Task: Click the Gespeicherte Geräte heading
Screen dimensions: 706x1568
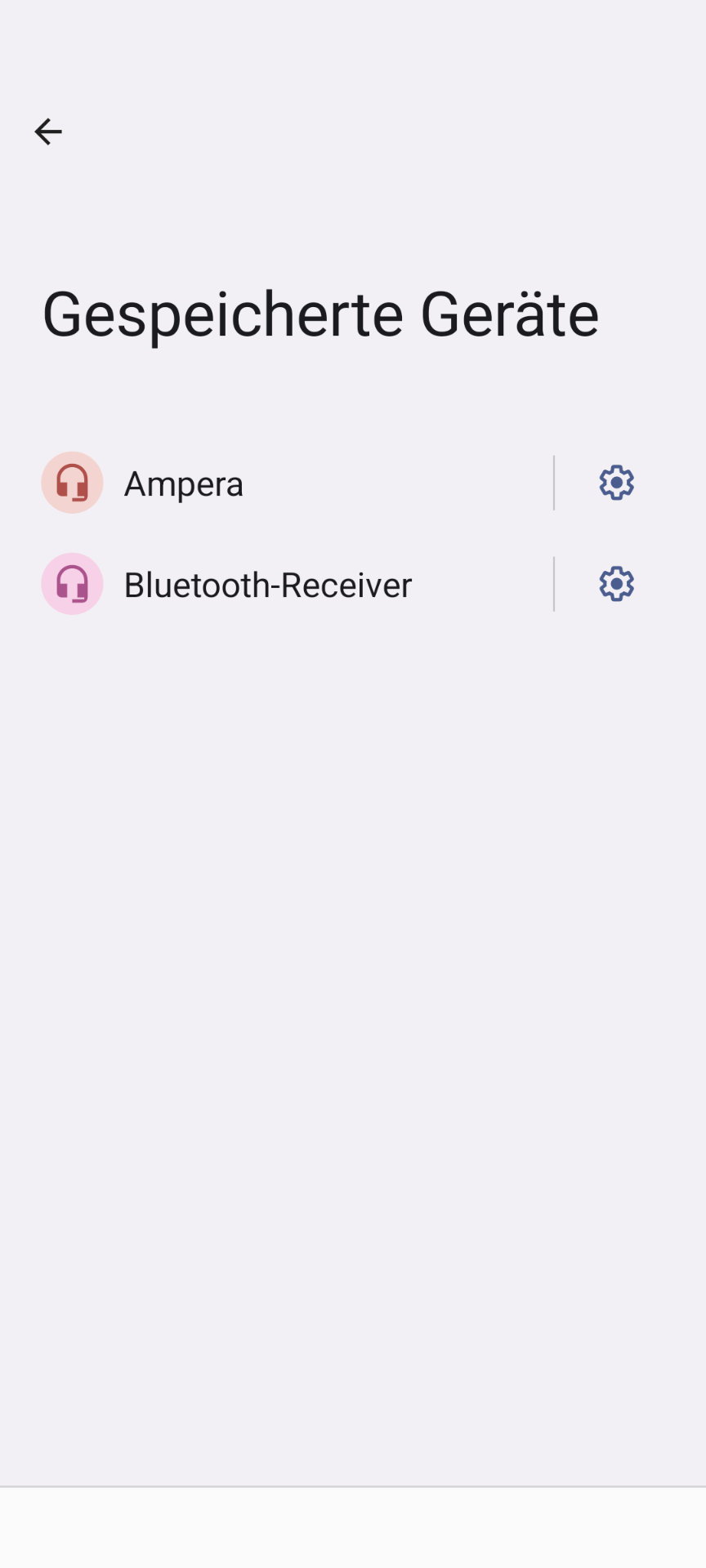Action: tap(321, 314)
